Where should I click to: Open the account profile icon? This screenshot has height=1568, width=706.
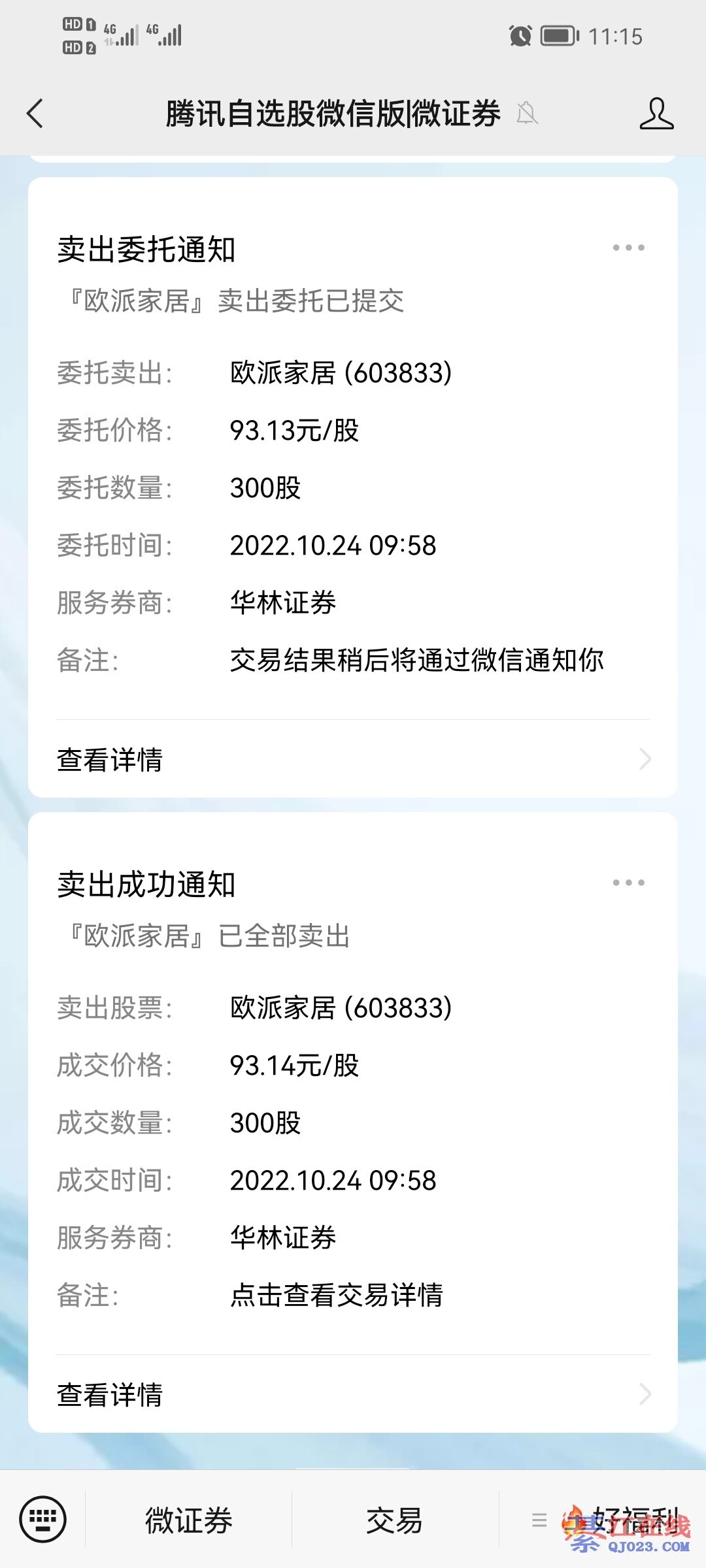(656, 114)
